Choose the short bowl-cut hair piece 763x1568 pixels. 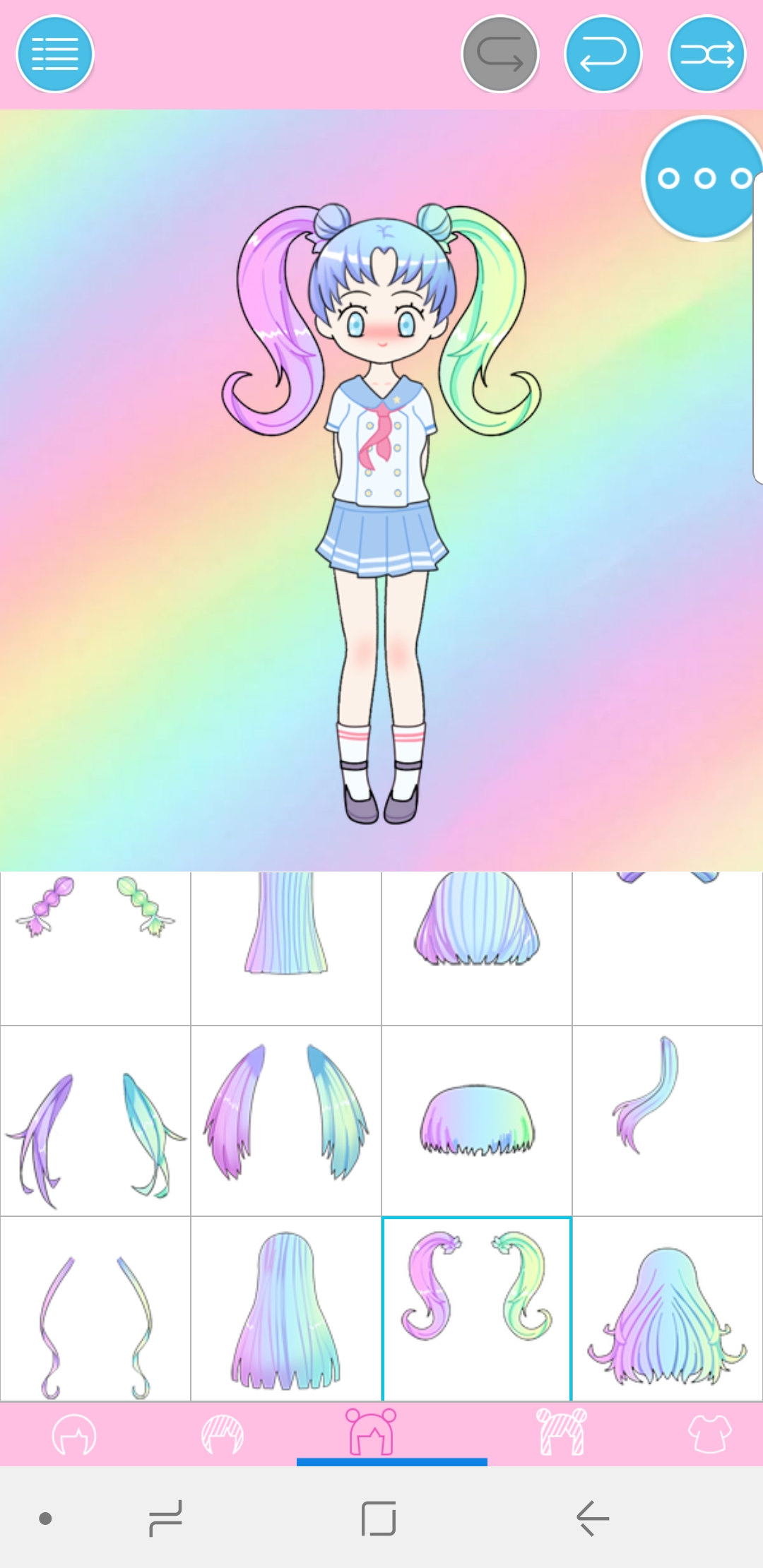point(477,1121)
